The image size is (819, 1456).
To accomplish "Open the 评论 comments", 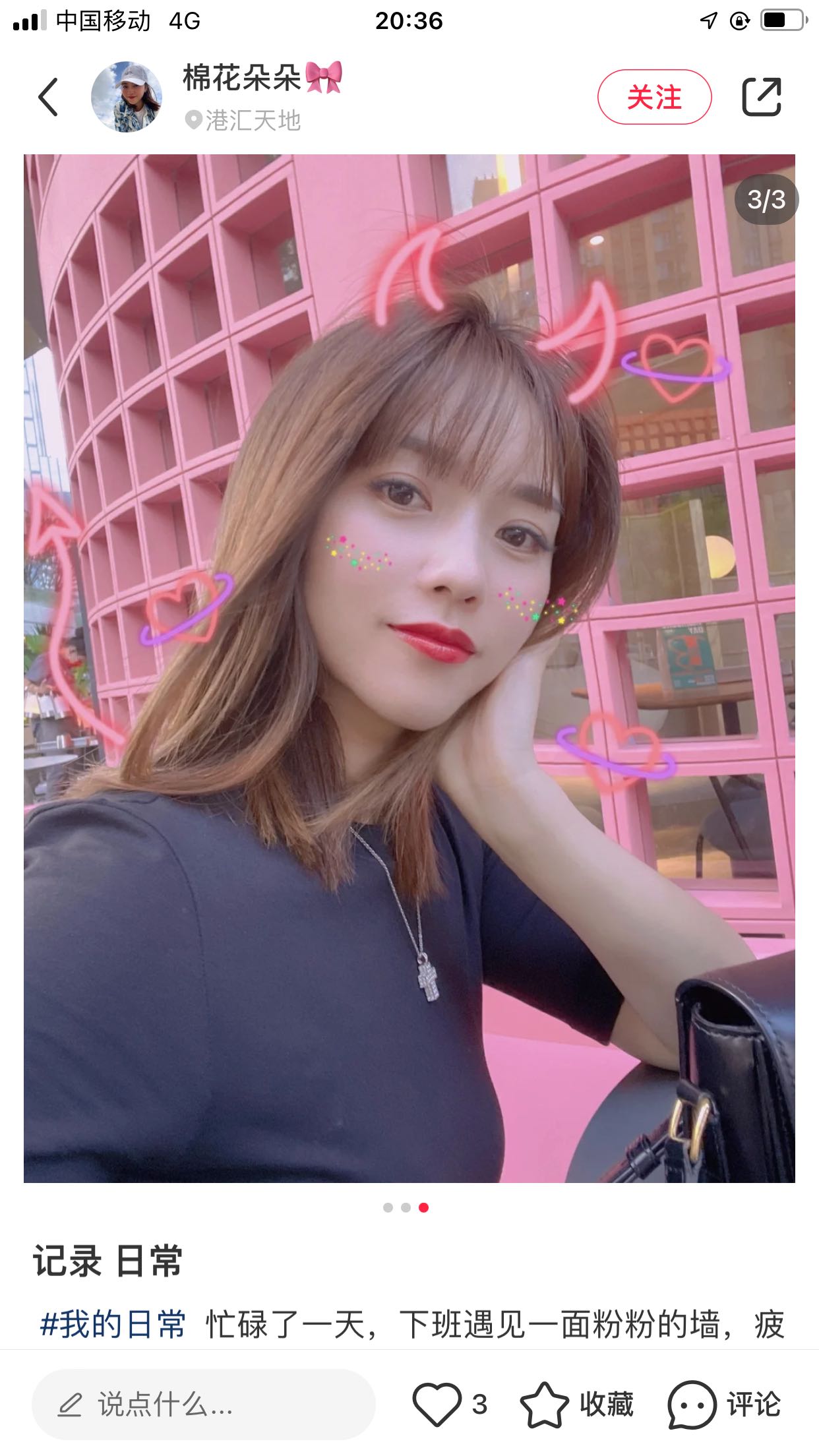I will click(692, 1405).
